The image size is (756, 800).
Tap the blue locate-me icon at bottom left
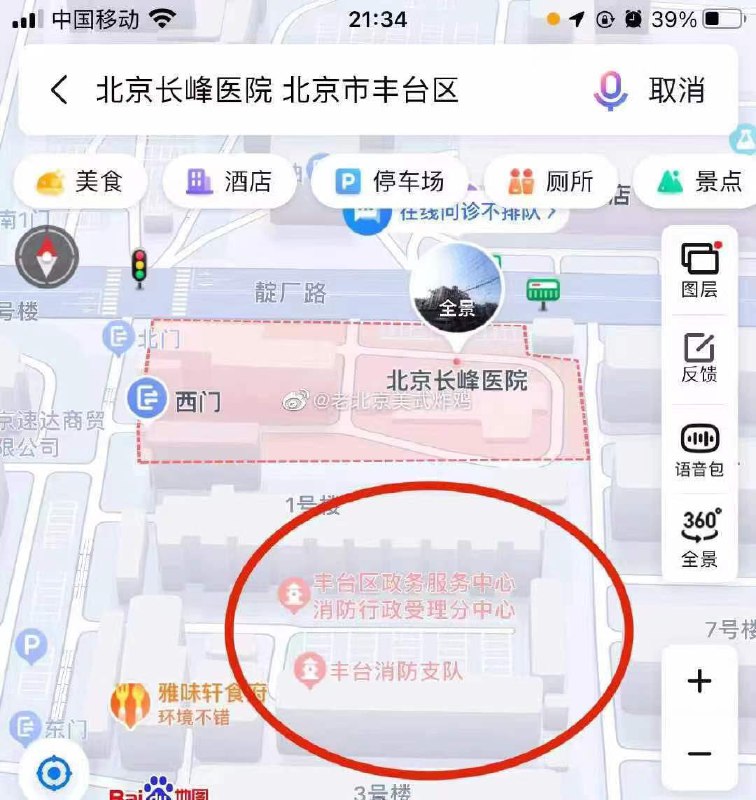pyautogui.click(x=52, y=770)
